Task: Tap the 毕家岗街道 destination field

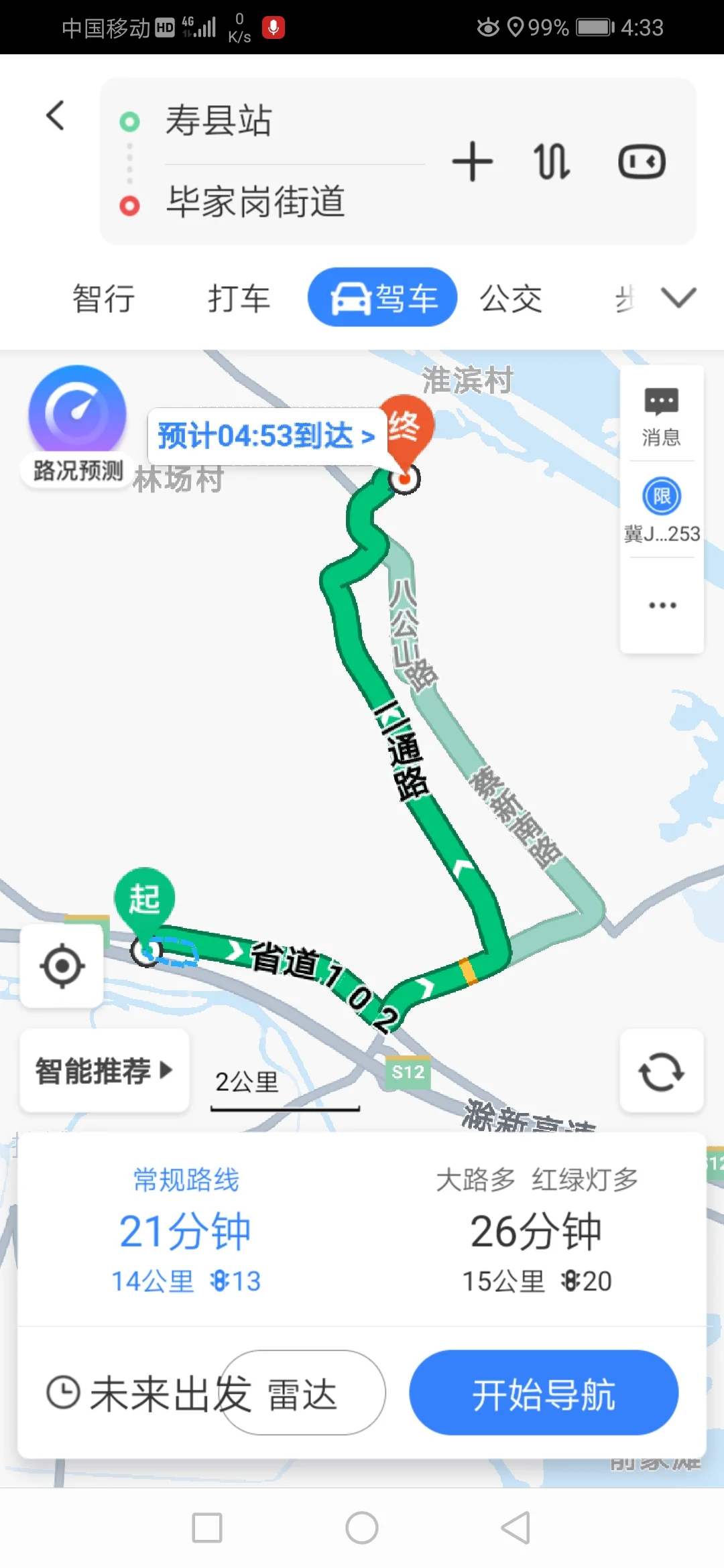Action: point(255,204)
